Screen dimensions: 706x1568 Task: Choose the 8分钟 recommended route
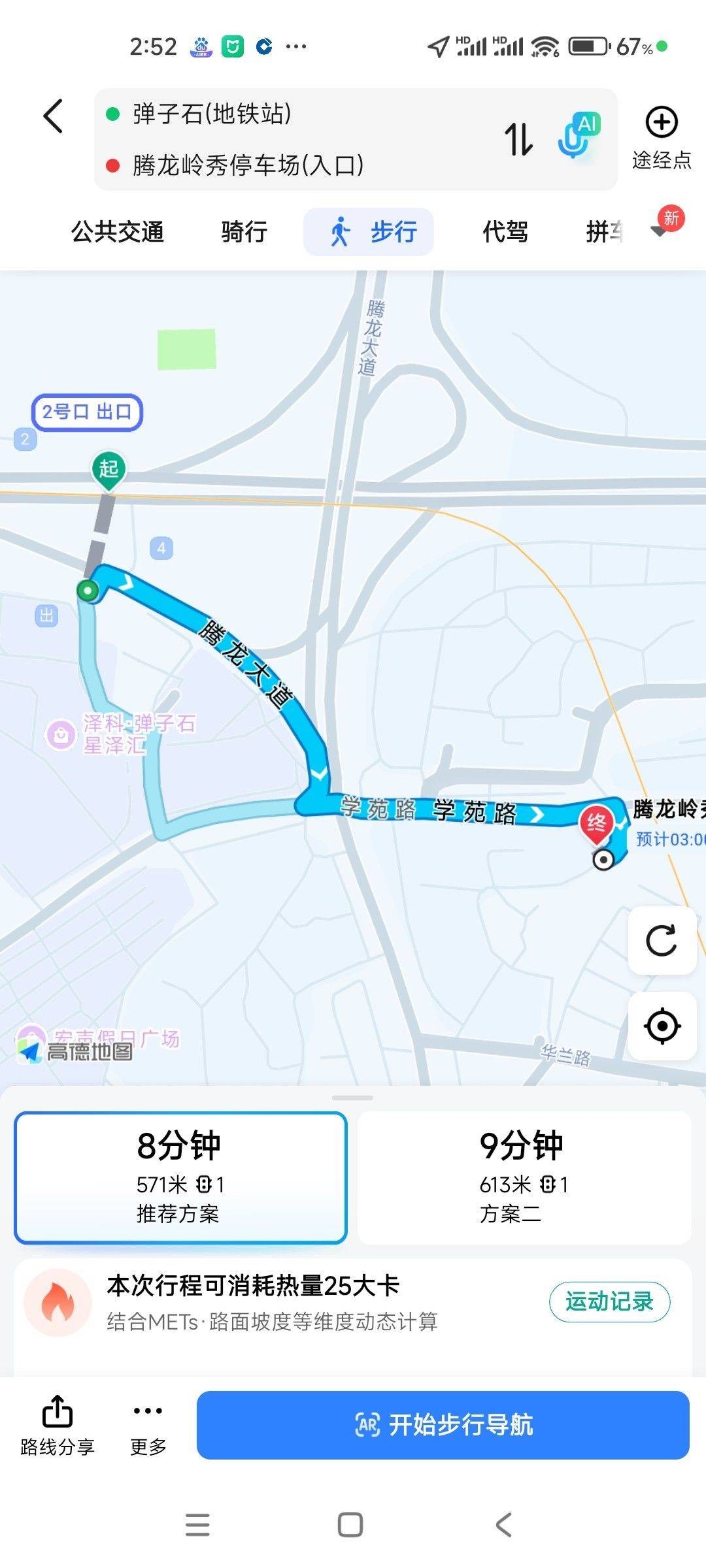[180, 1177]
